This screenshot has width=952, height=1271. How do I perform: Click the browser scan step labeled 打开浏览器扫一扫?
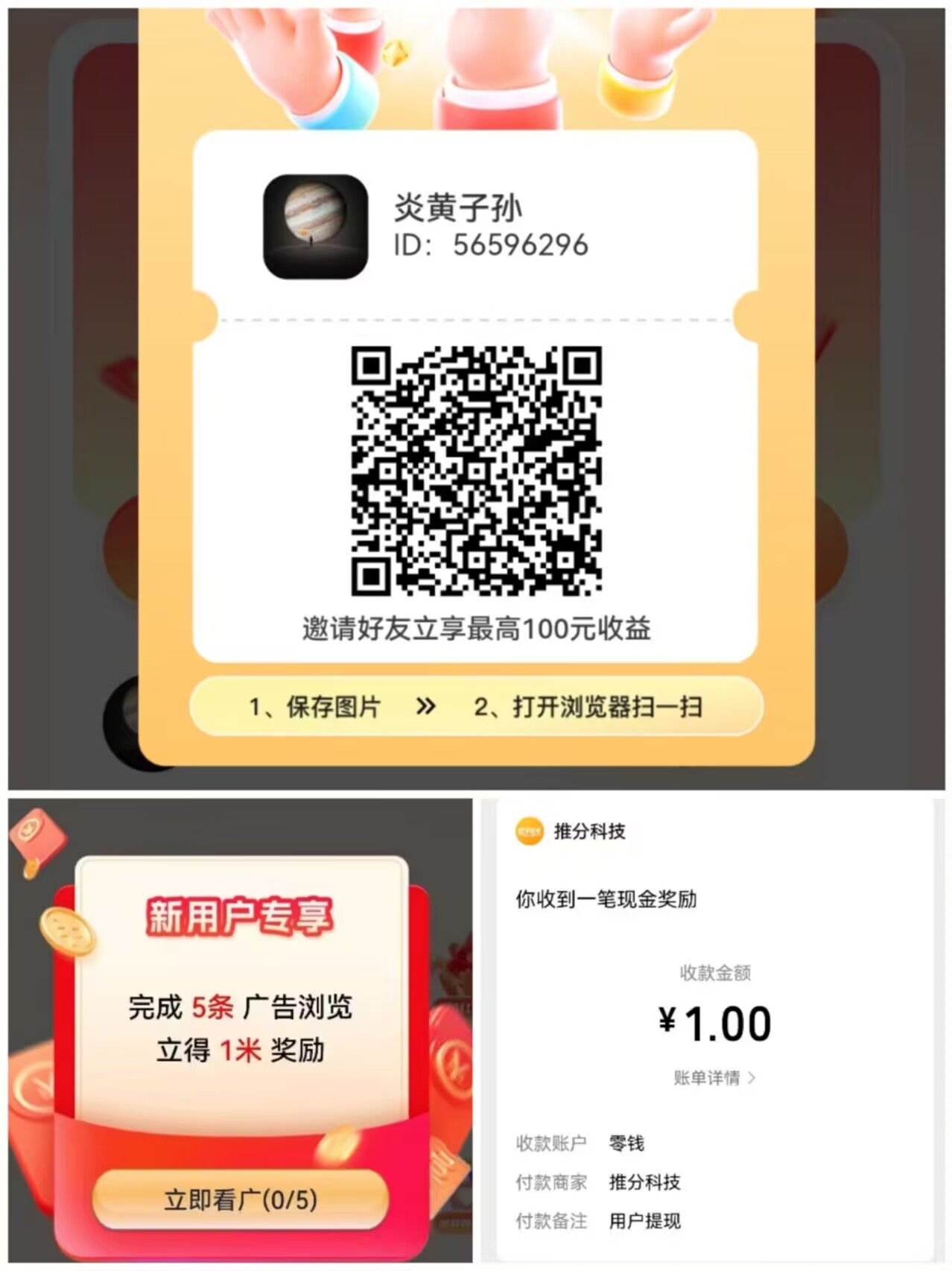[x=610, y=706]
